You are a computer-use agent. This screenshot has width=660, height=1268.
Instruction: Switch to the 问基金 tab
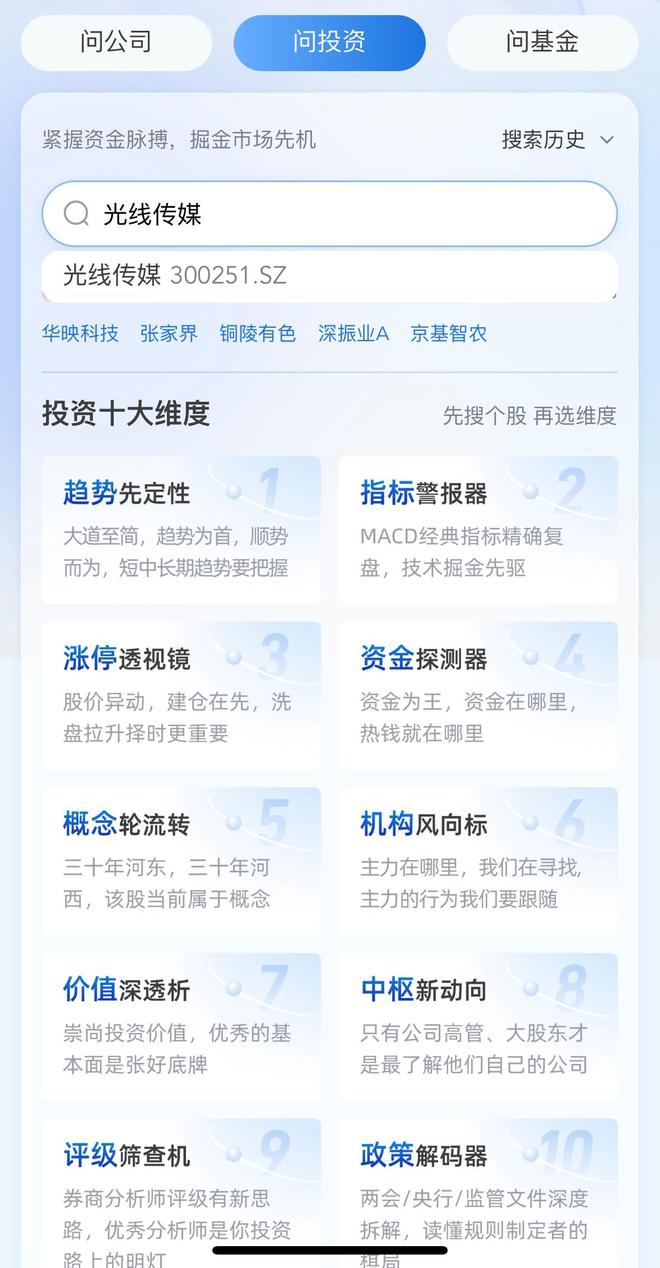(x=542, y=42)
